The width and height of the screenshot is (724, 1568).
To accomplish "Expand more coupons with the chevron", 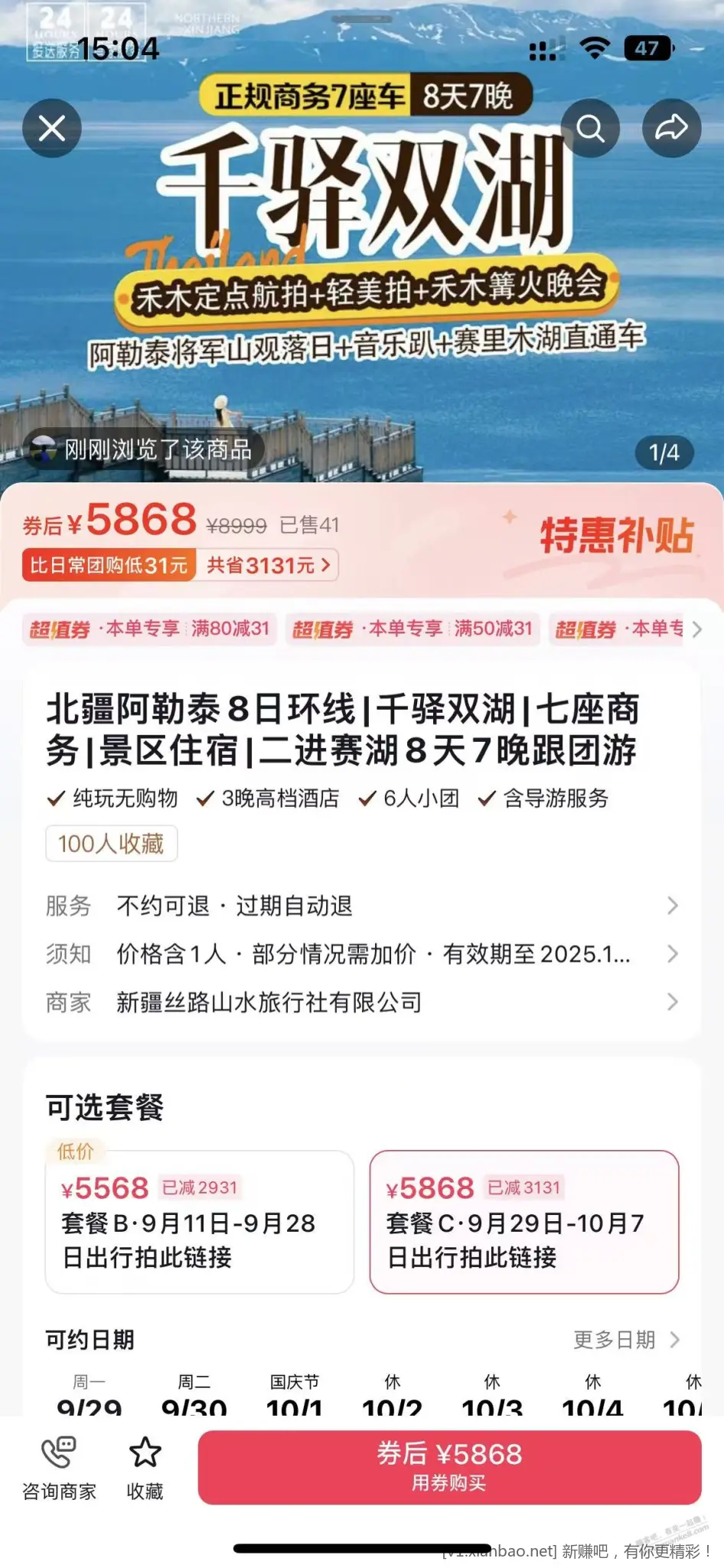I will pyautogui.click(x=696, y=629).
